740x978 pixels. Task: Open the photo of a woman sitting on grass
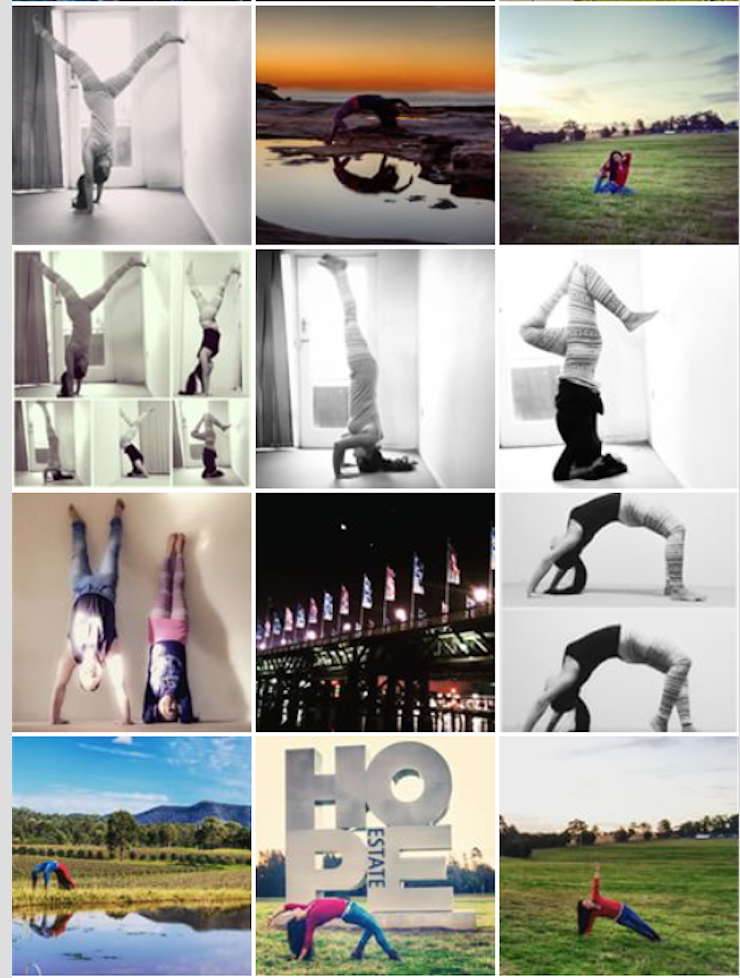click(x=619, y=125)
